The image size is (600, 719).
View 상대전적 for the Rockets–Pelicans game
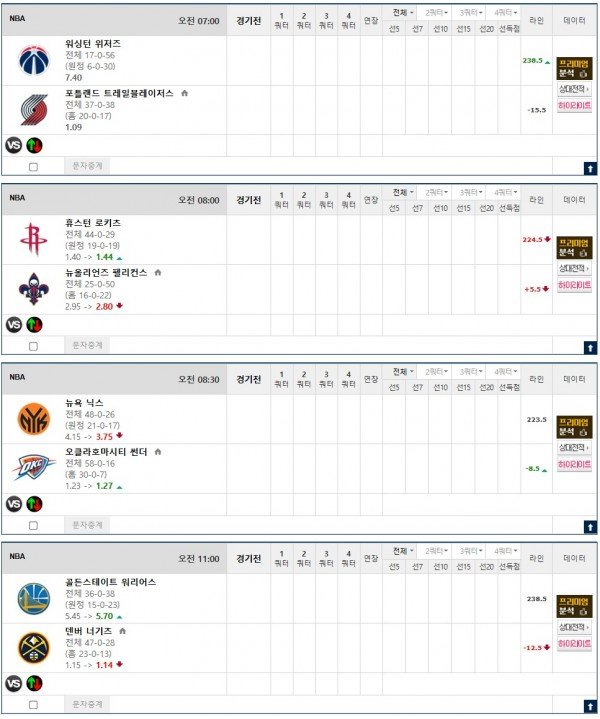[574, 268]
